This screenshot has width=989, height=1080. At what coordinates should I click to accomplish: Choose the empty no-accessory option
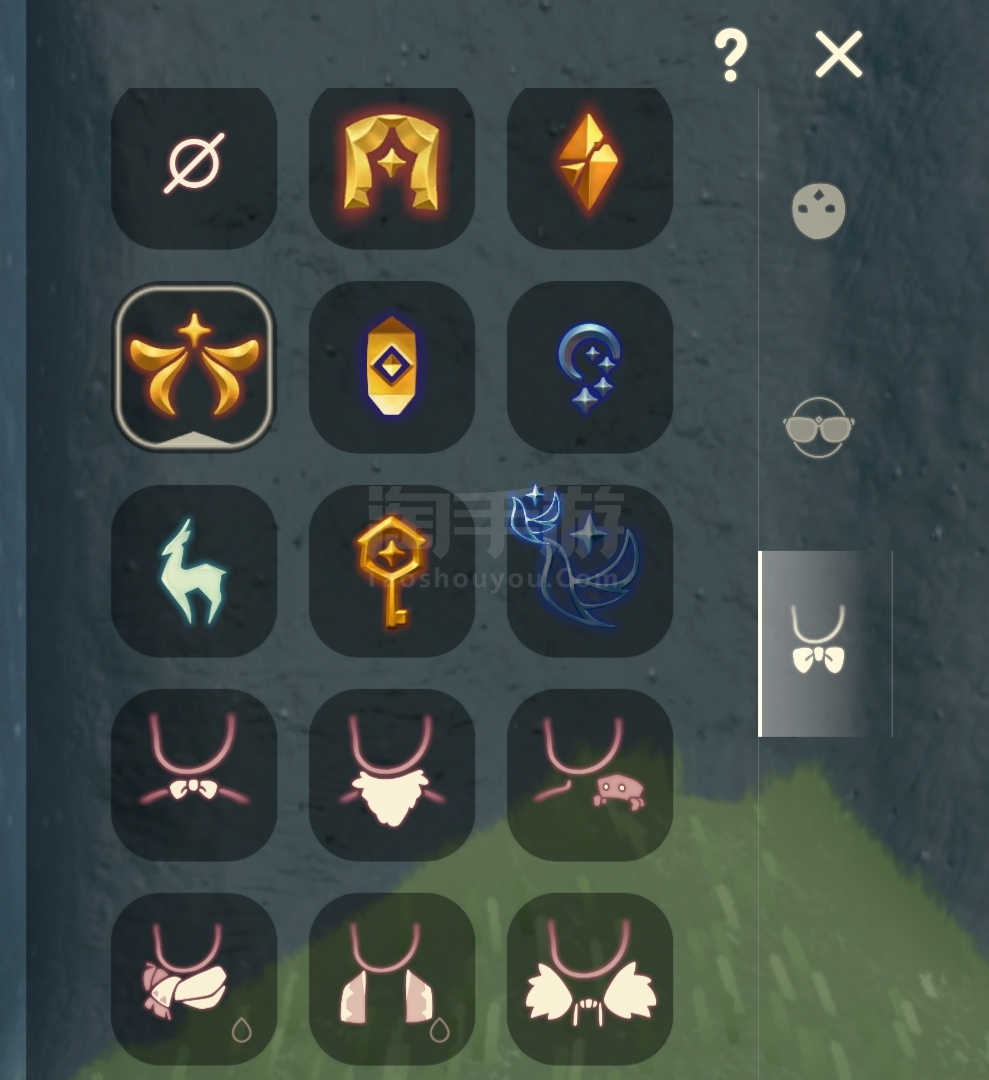coord(194,163)
